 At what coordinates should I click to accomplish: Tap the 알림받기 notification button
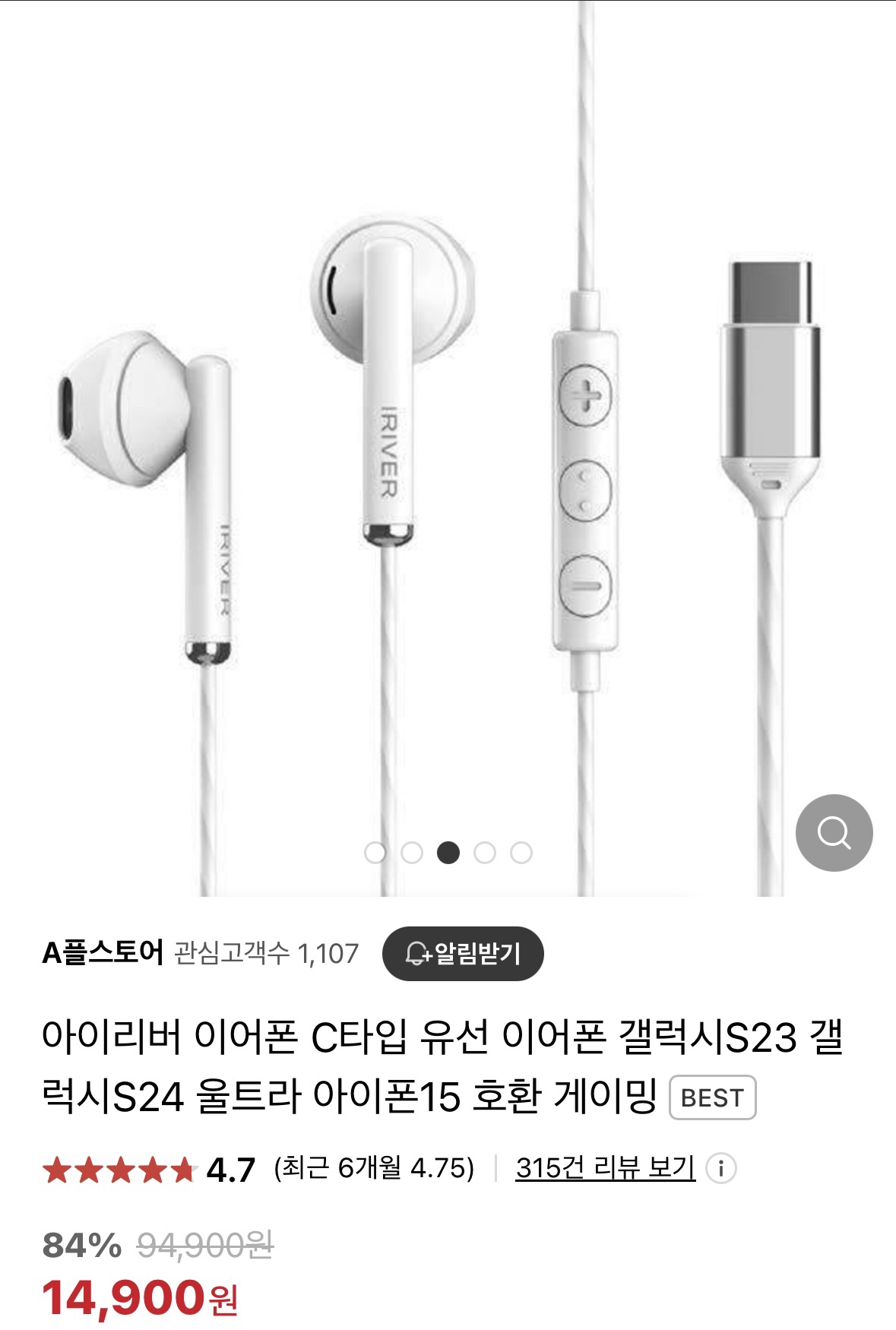[463, 953]
